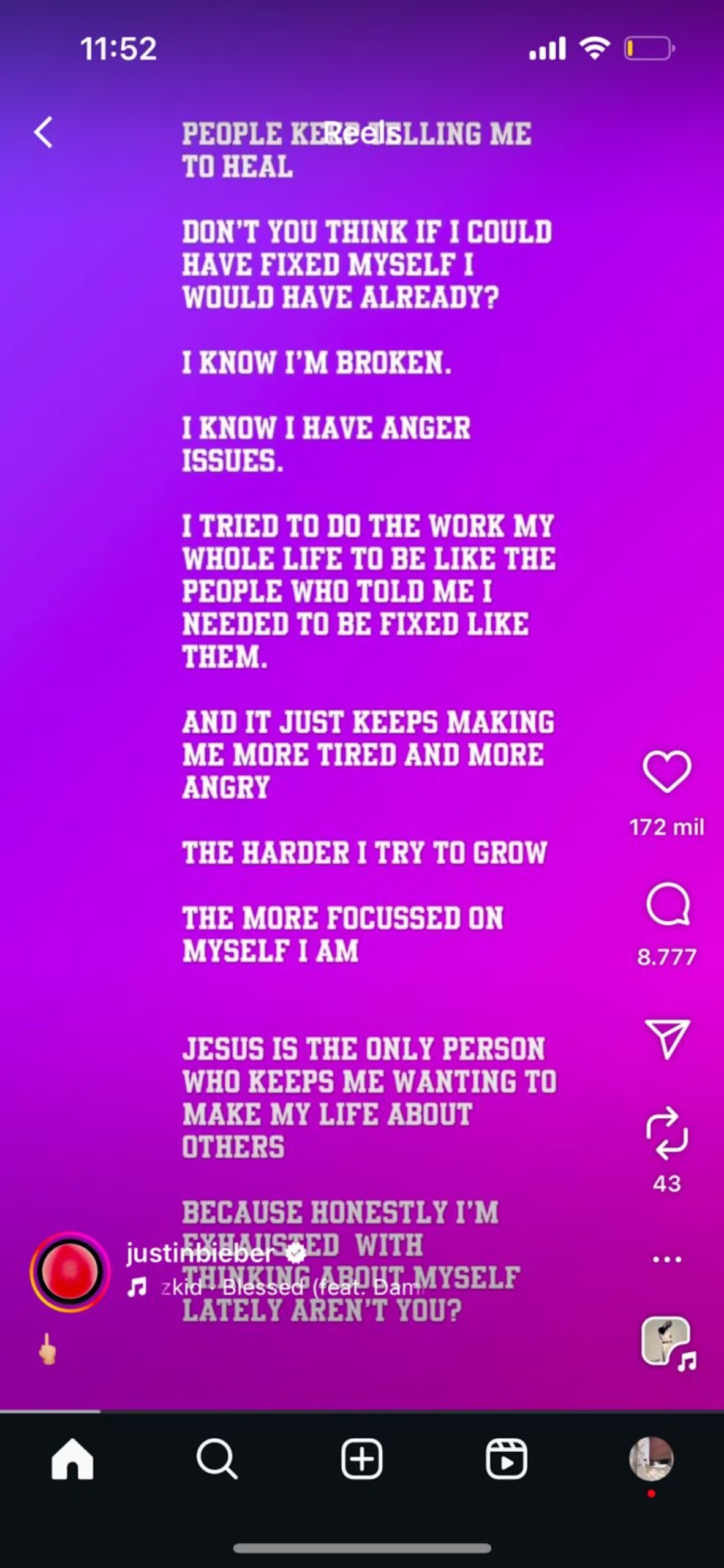Go back from the Reels view
This screenshot has width=724, height=1568.
[x=43, y=132]
